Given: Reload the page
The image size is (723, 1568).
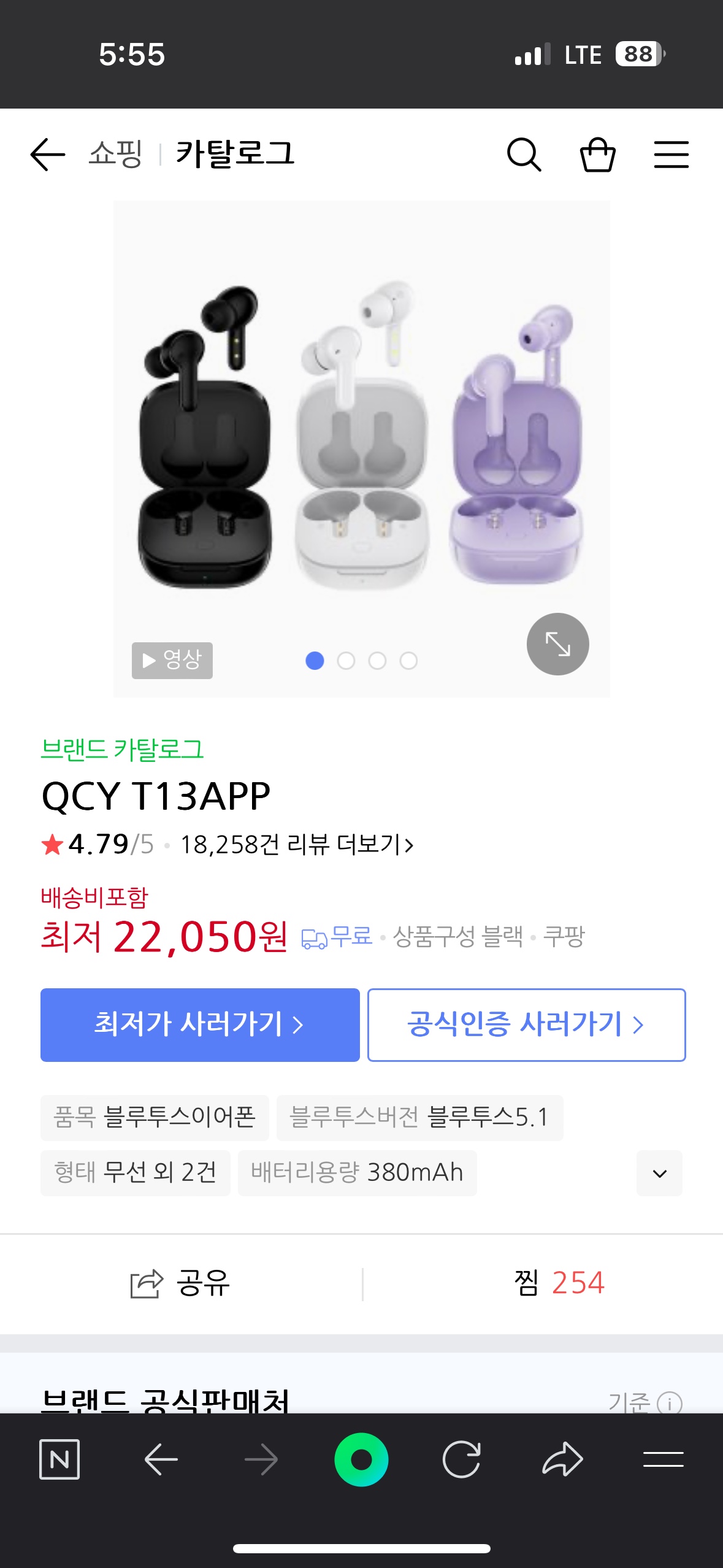Looking at the screenshot, I should tap(461, 1459).
